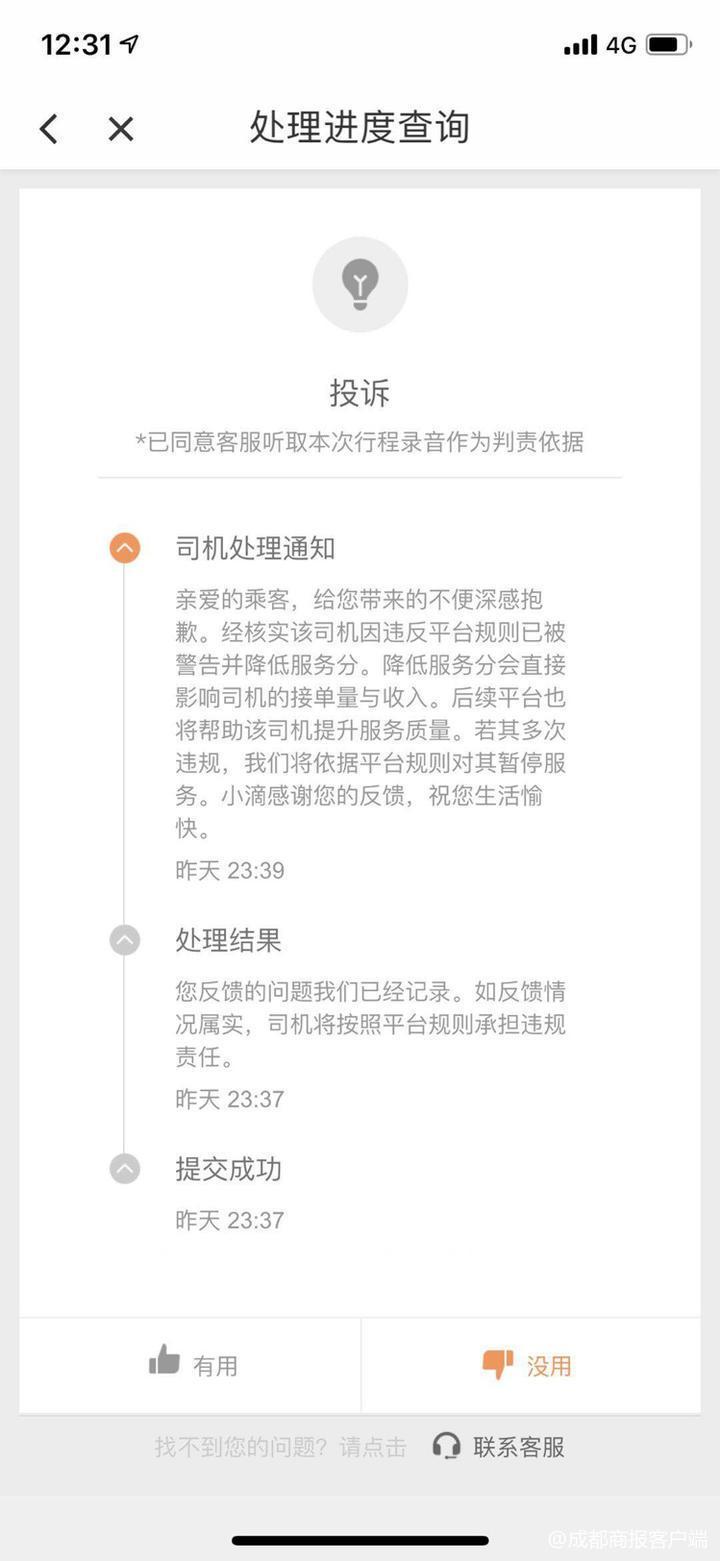Collapse the 提交成功 section chevron
The width and height of the screenshot is (720, 1561).
[124, 1168]
